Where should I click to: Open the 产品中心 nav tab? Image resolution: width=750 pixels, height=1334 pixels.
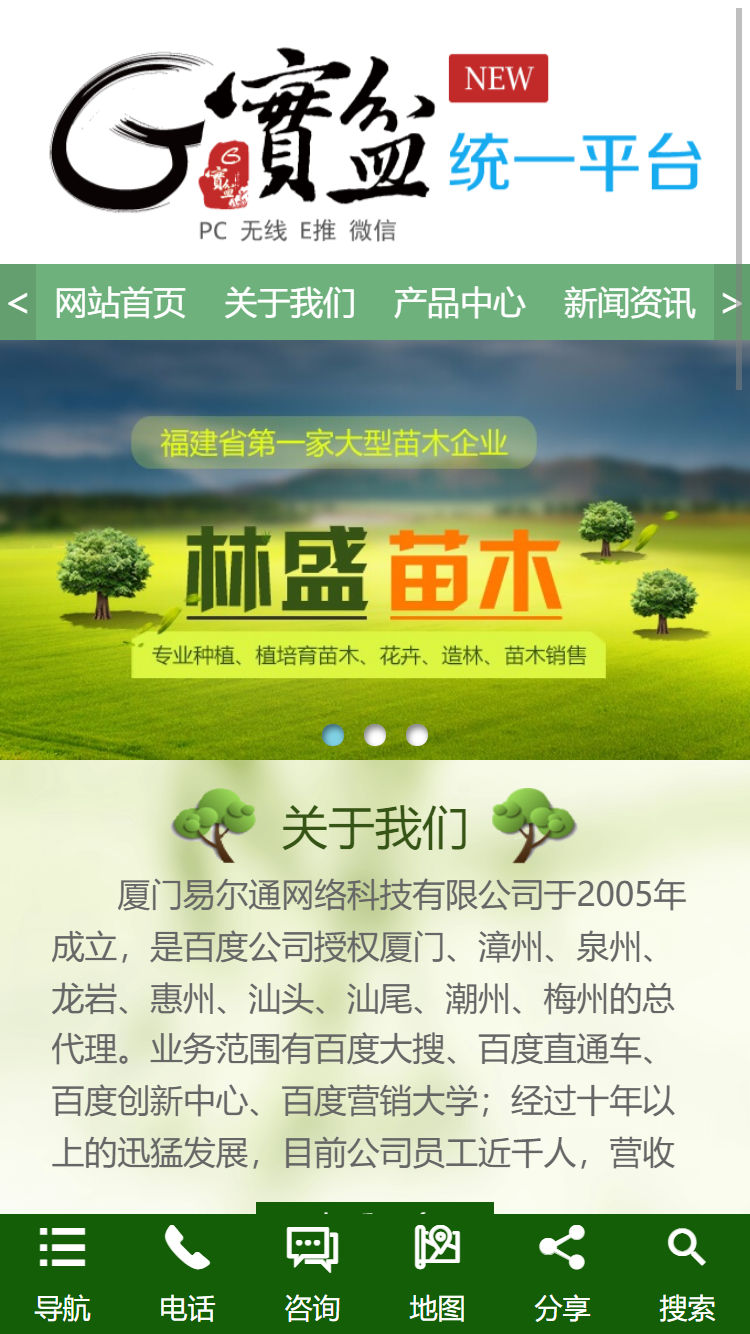pos(459,302)
